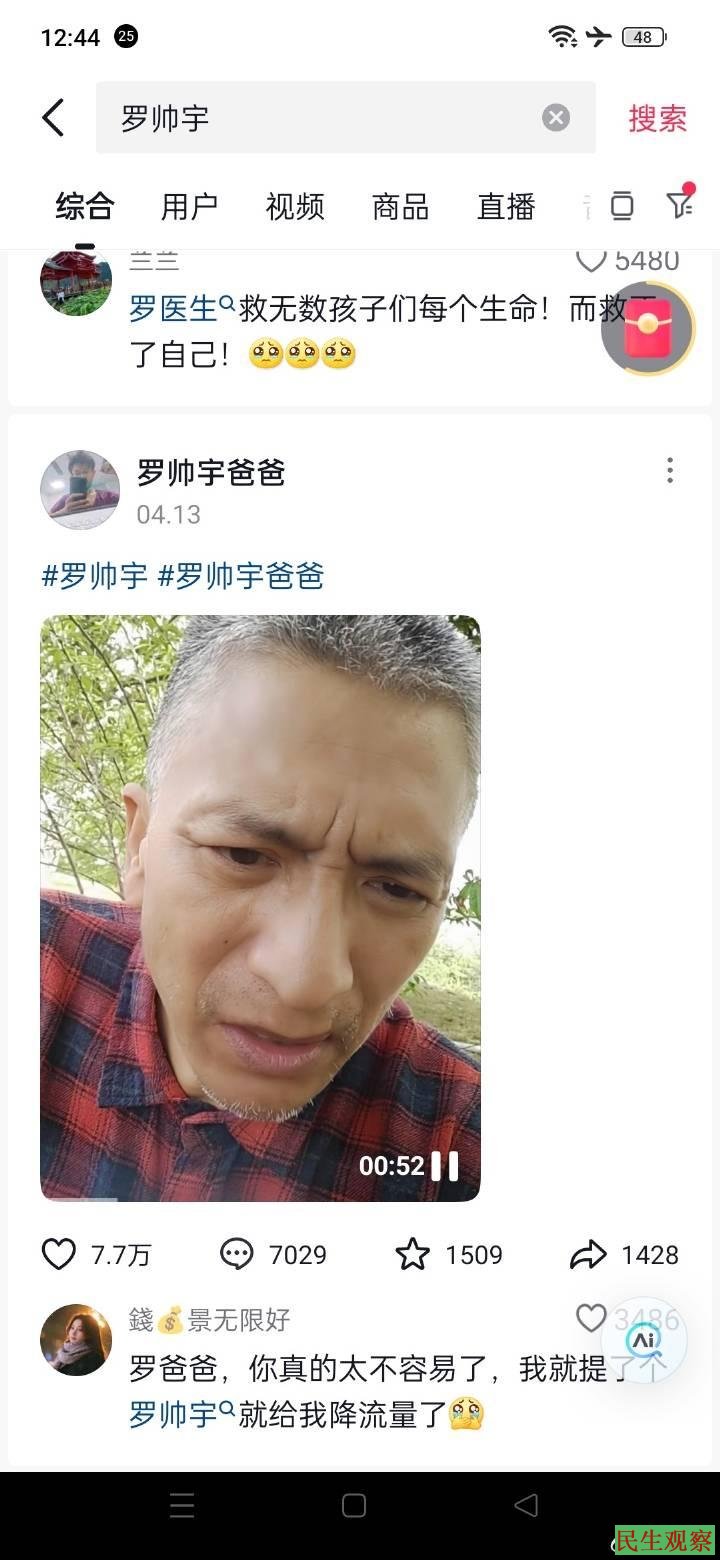The height and width of the screenshot is (1560, 720).
Task: Clear the search text
Action: (x=556, y=118)
